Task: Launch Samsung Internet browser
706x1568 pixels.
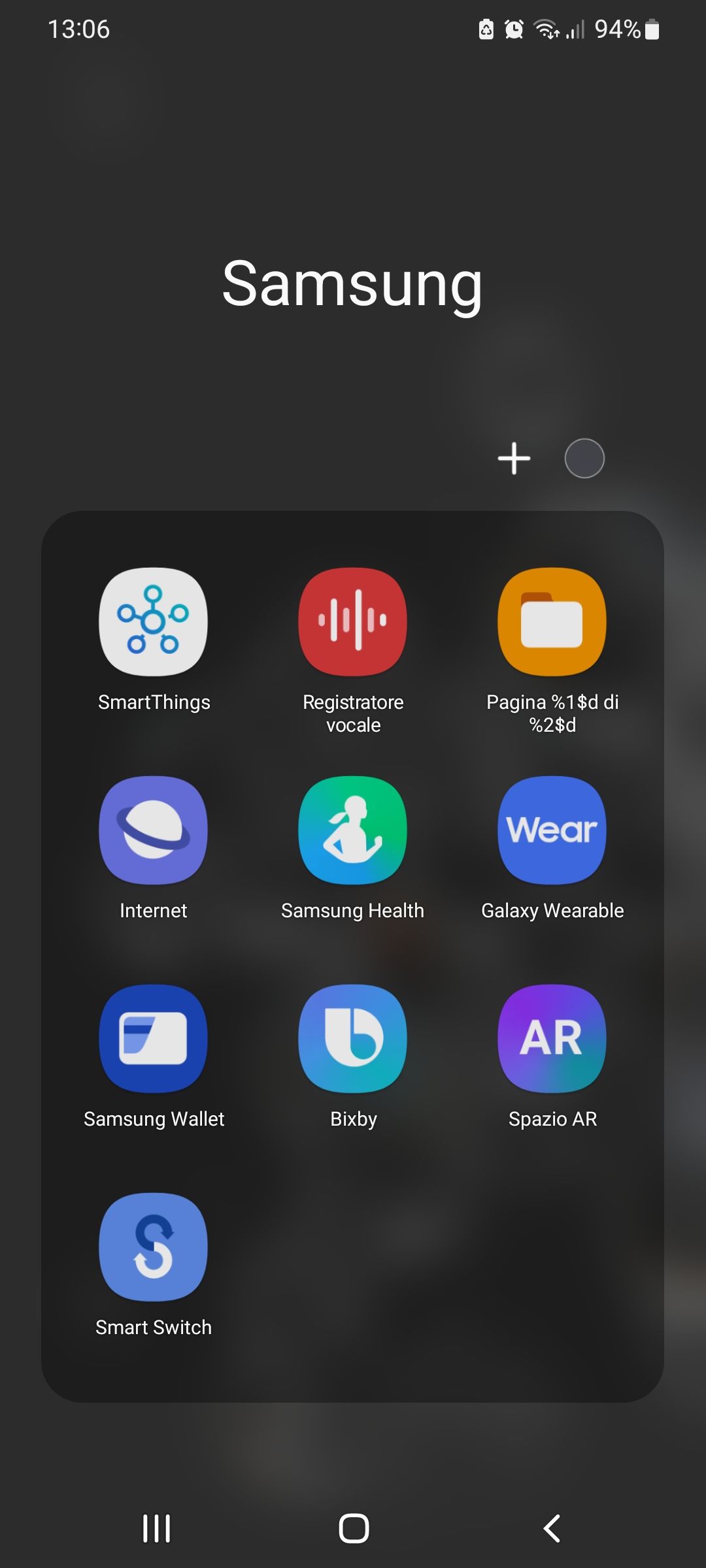Action: point(154,830)
